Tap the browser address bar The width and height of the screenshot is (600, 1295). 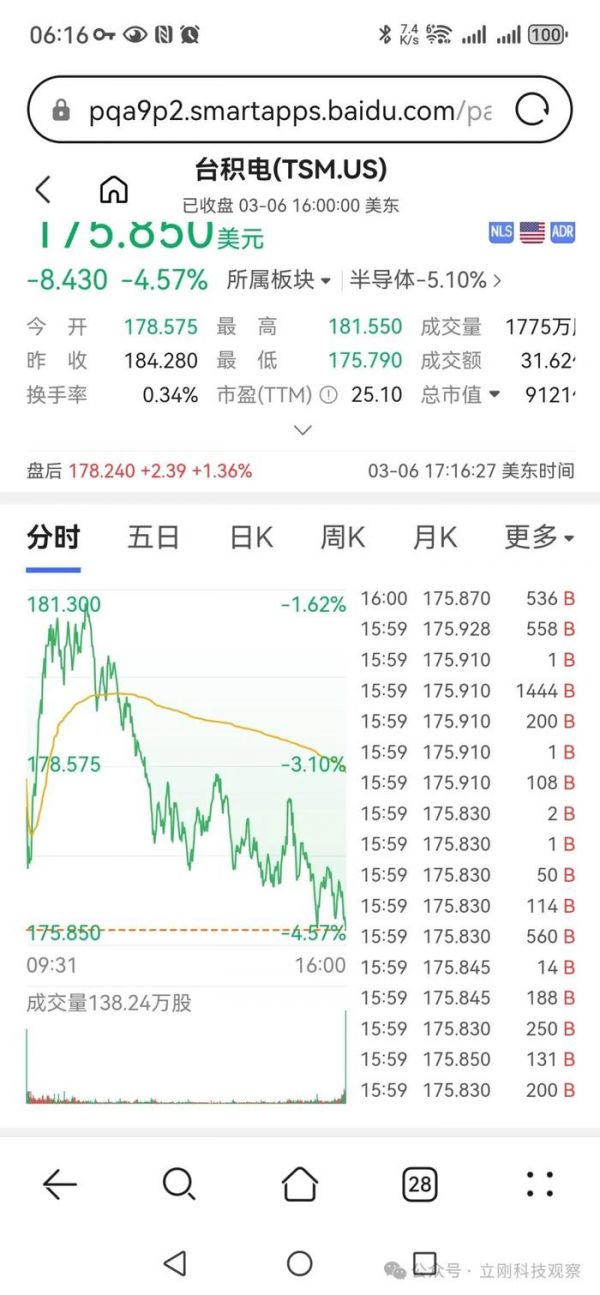[x=290, y=111]
